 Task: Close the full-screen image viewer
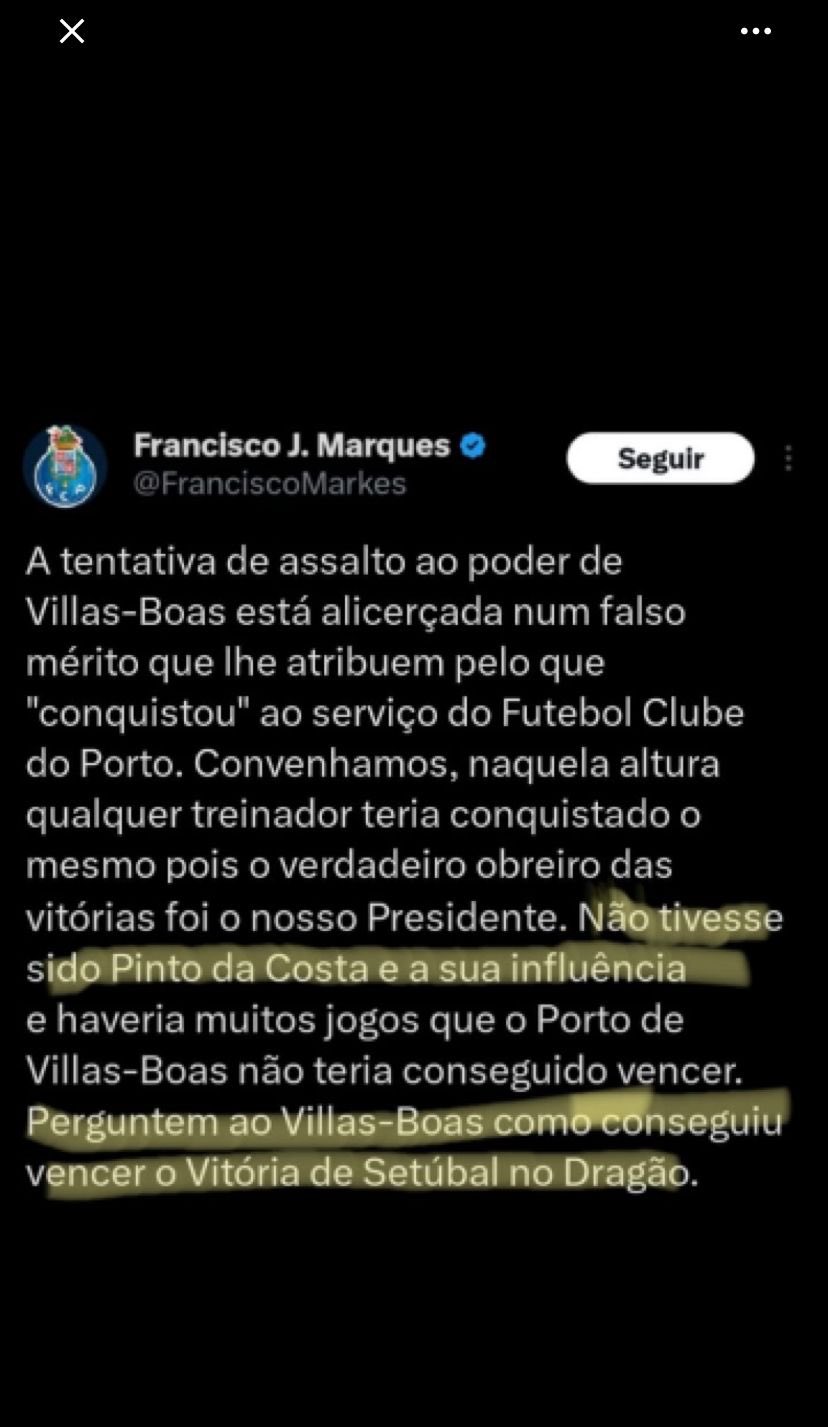tap(72, 32)
